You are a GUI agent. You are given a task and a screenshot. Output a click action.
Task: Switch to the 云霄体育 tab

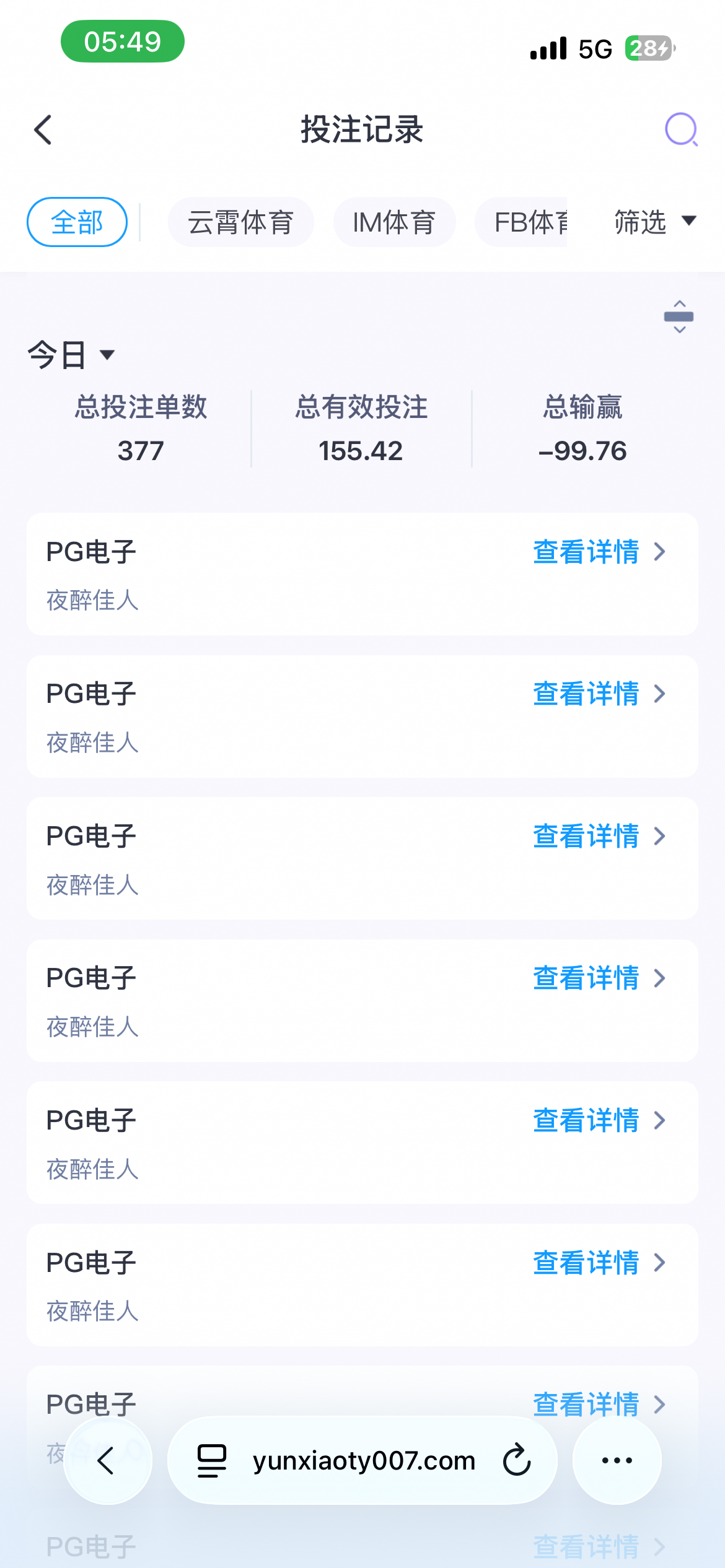pyautogui.click(x=240, y=222)
